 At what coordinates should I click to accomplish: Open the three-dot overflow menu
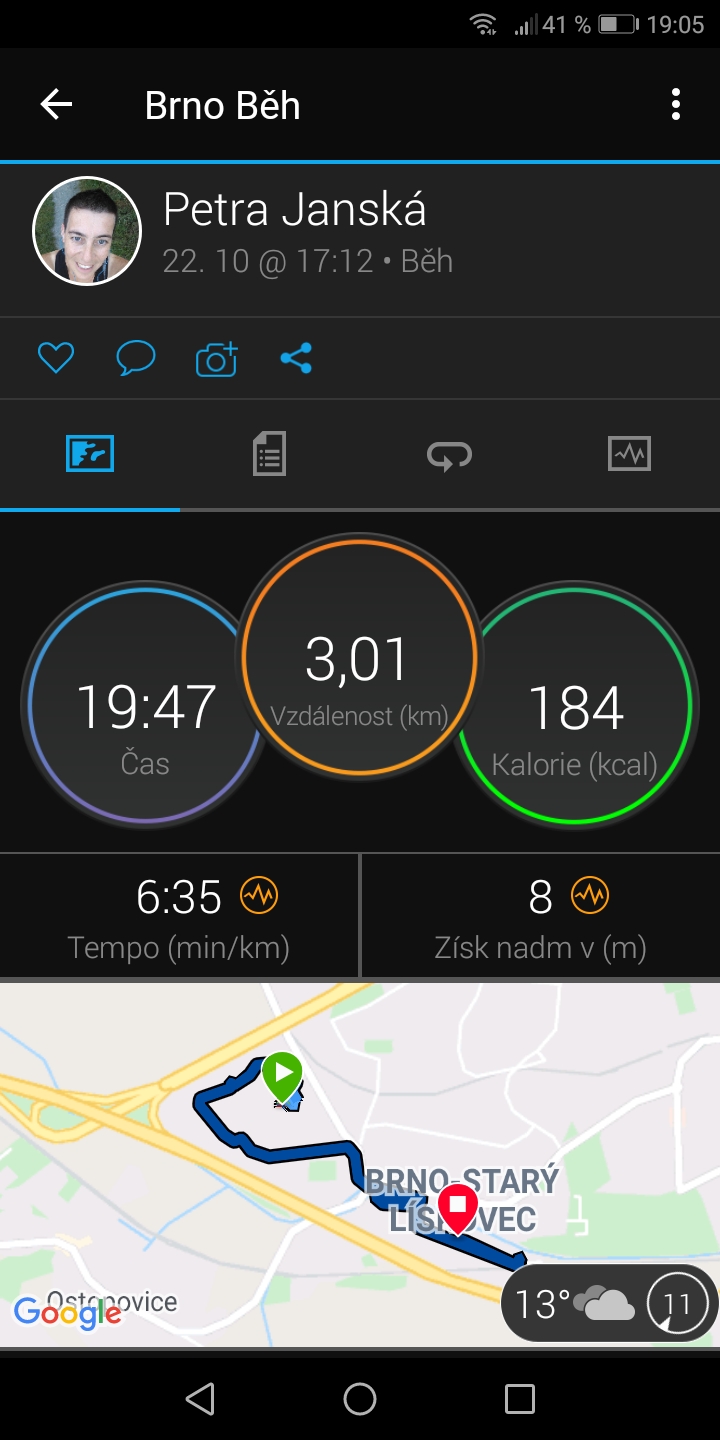[676, 105]
